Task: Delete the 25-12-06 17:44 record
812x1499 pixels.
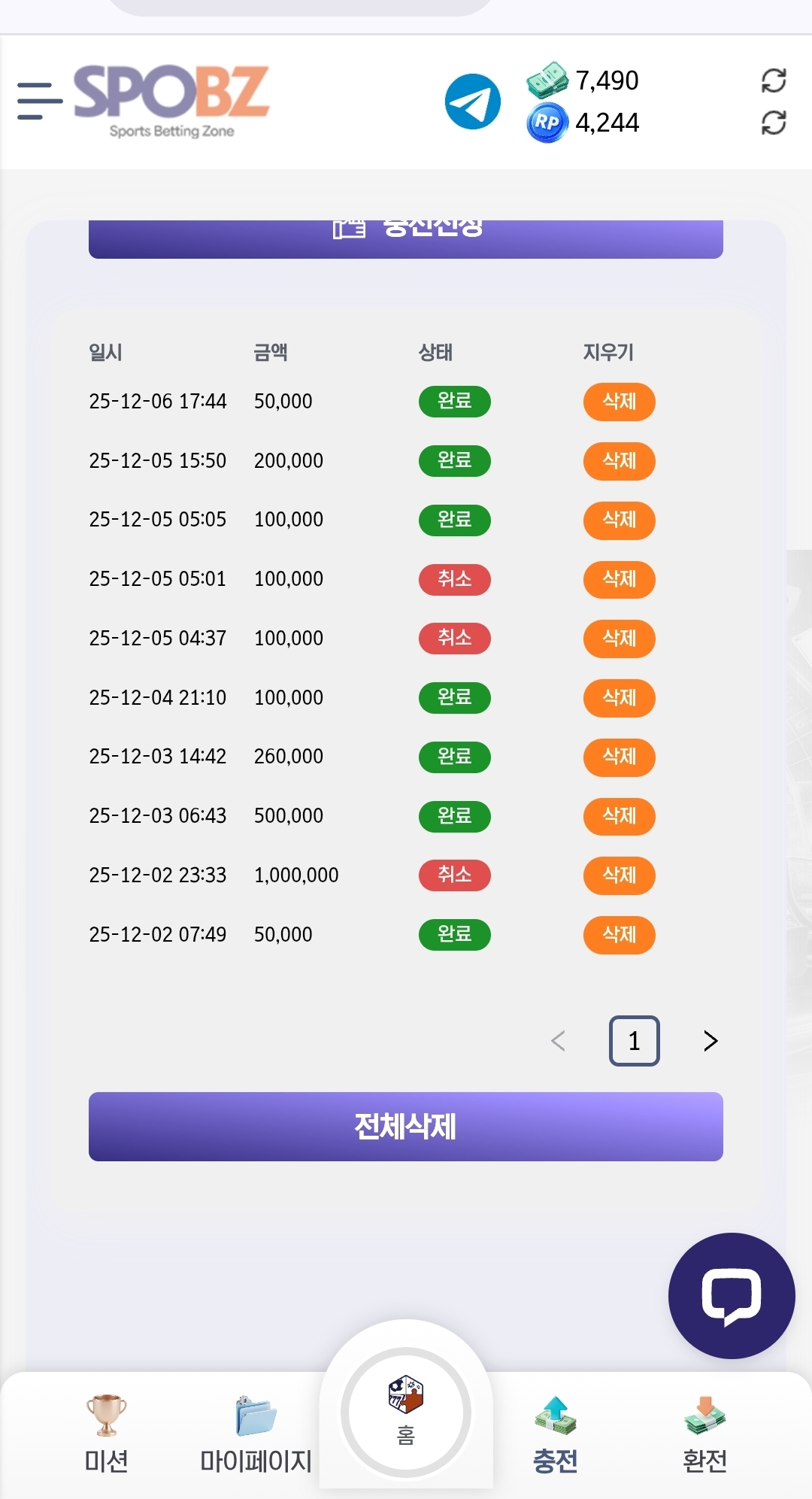Action: click(619, 402)
